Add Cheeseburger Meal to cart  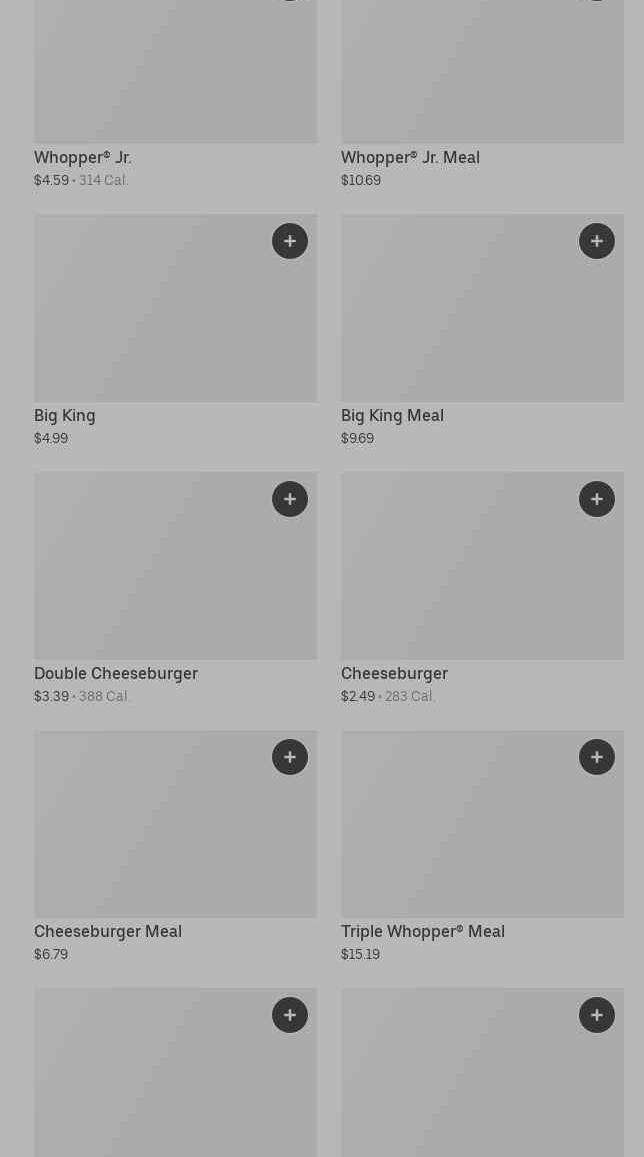coord(290,757)
